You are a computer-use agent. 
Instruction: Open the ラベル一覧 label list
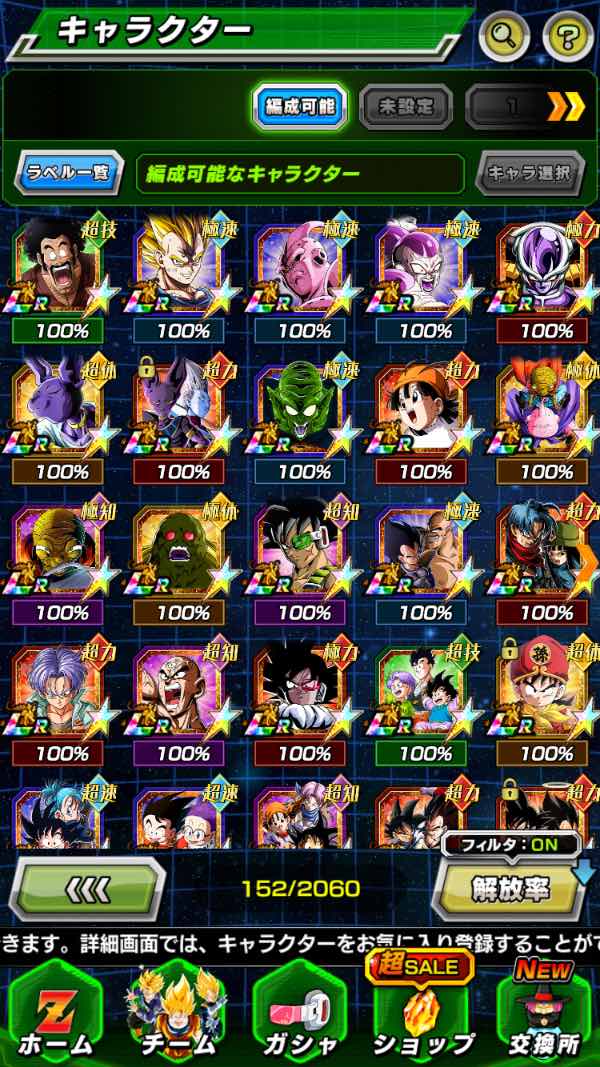[68, 173]
